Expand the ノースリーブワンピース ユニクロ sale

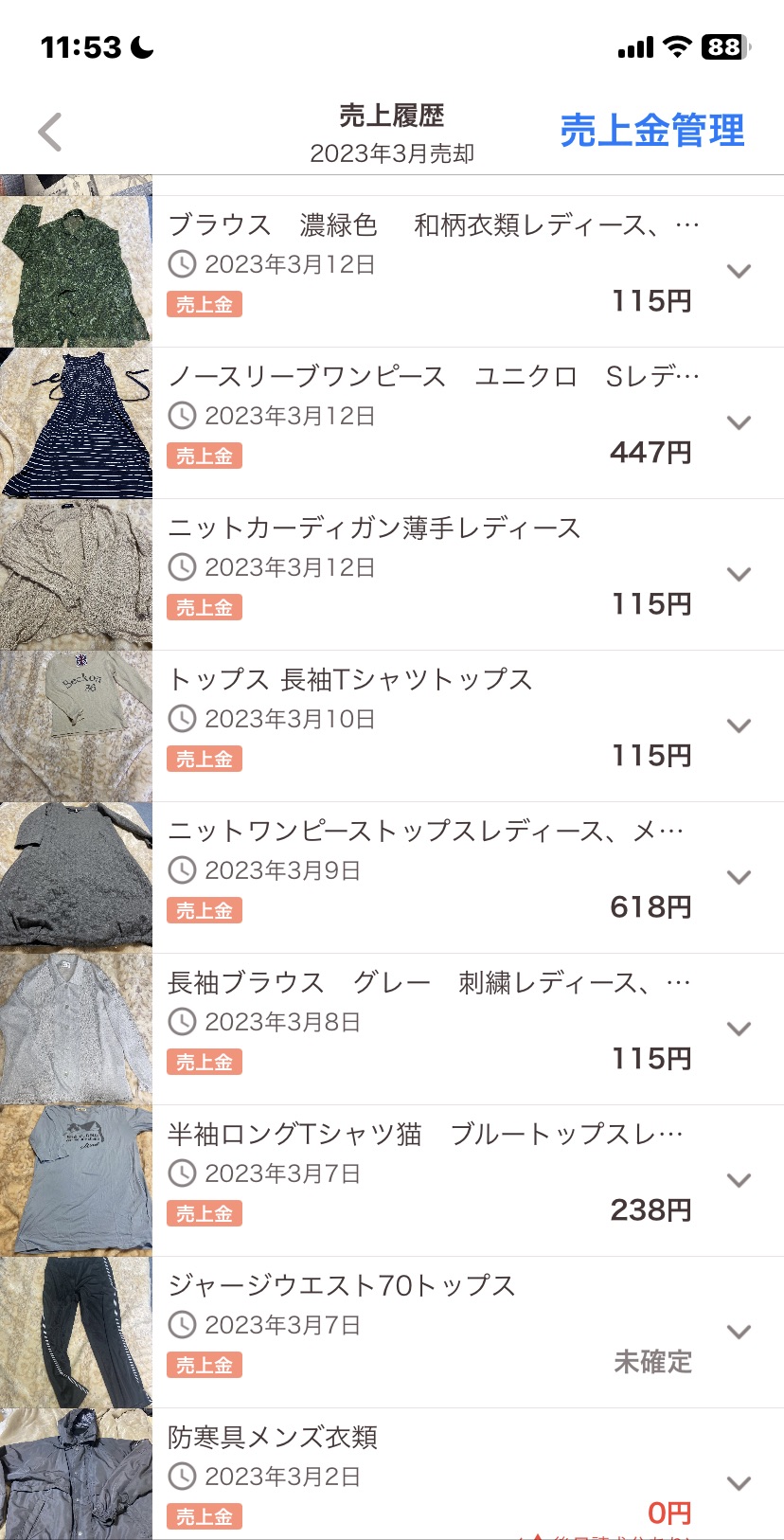click(739, 422)
